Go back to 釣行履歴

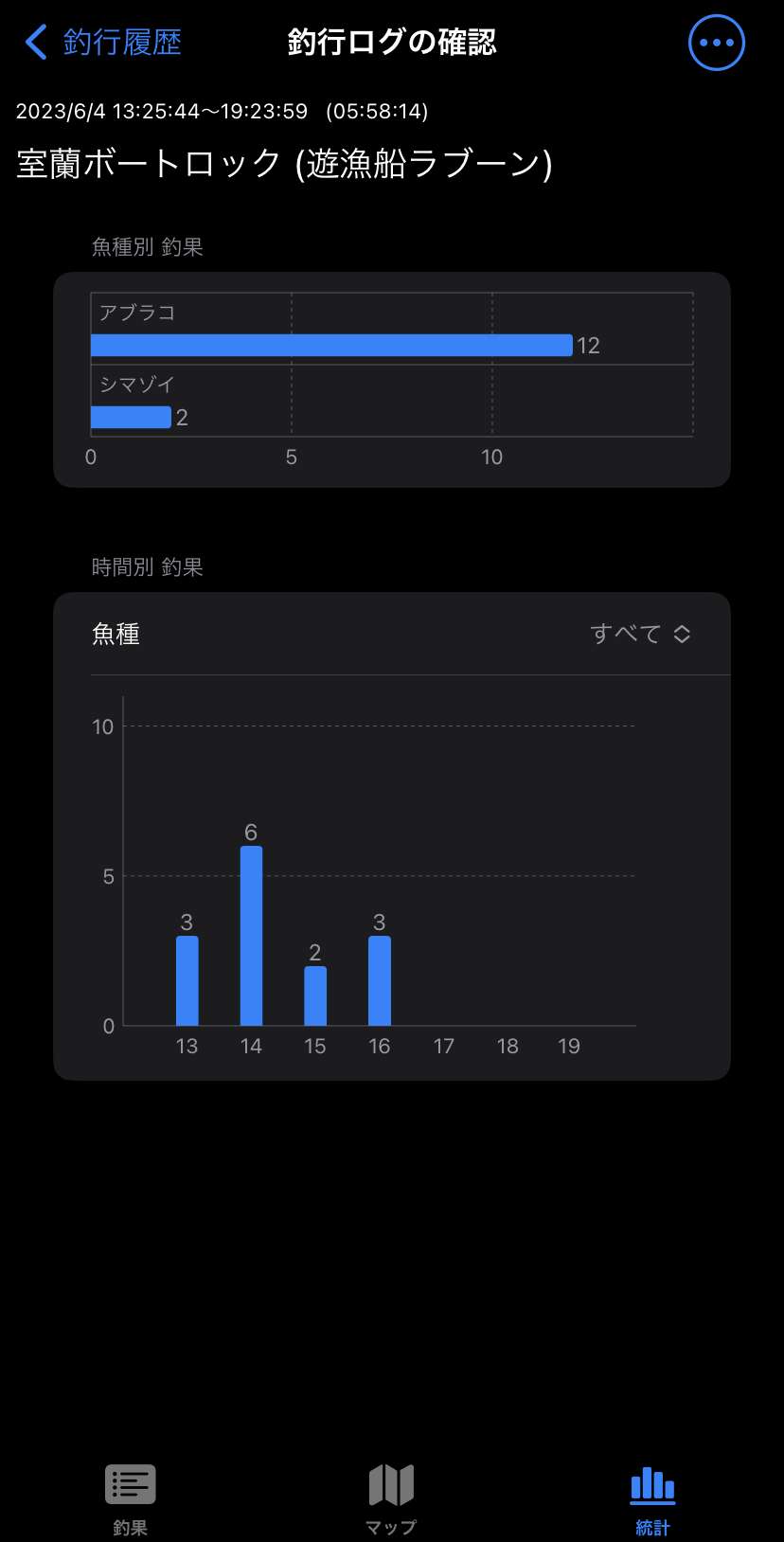pos(102,43)
